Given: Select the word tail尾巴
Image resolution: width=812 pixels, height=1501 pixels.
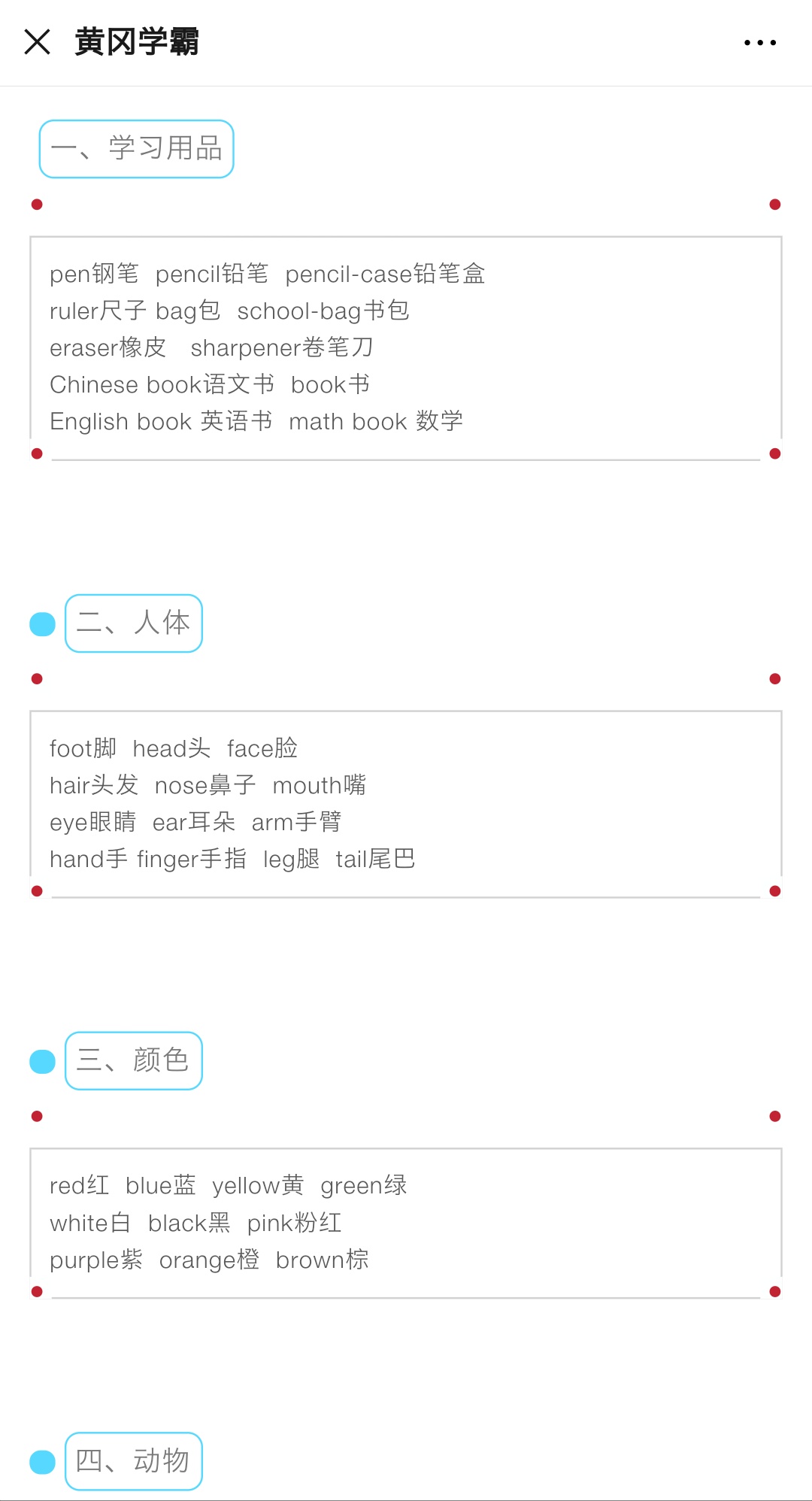Looking at the screenshot, I should click(x=377, y=859).
